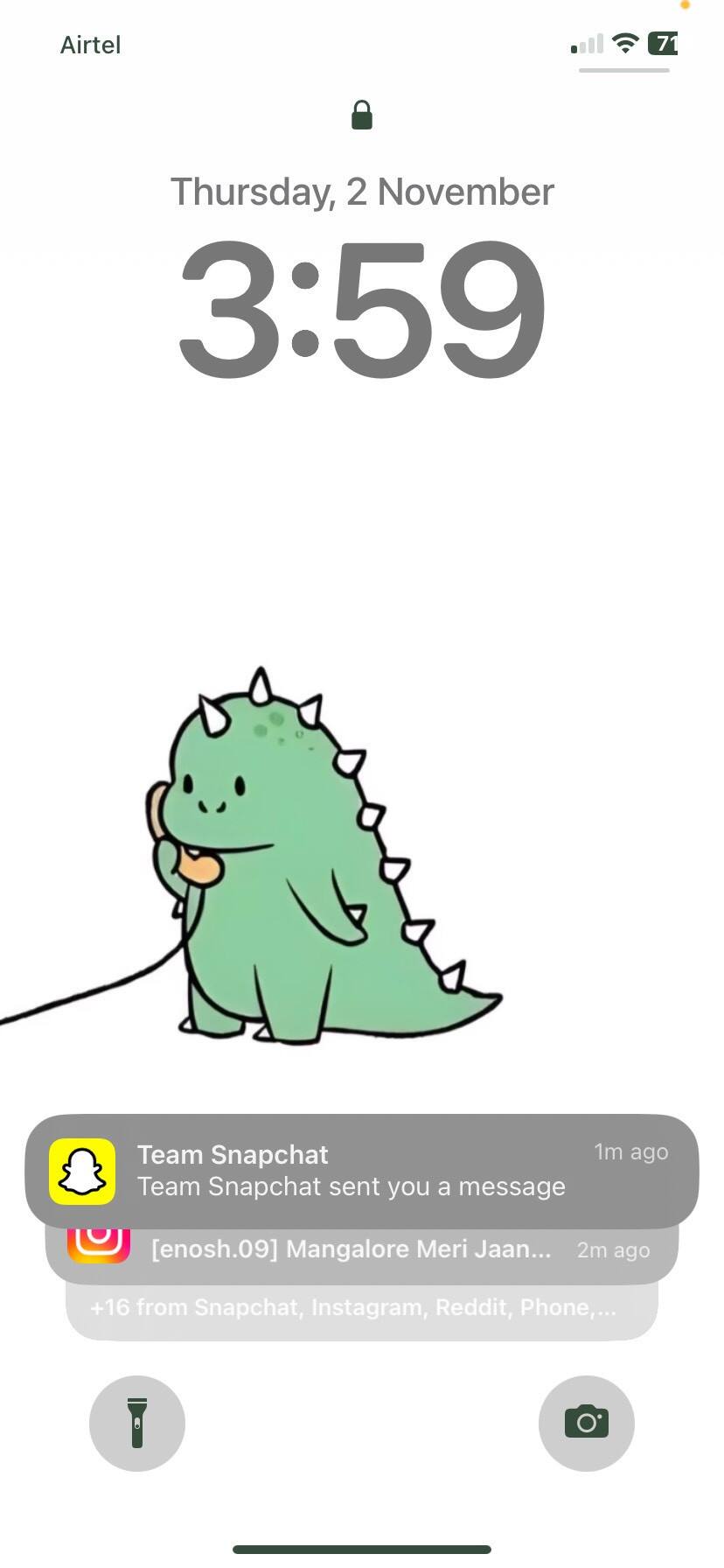This screenshot has height=1568, width=724.
Task: Tap 'Team Snapchat sent you a message' text
Action: point(352,1186)
